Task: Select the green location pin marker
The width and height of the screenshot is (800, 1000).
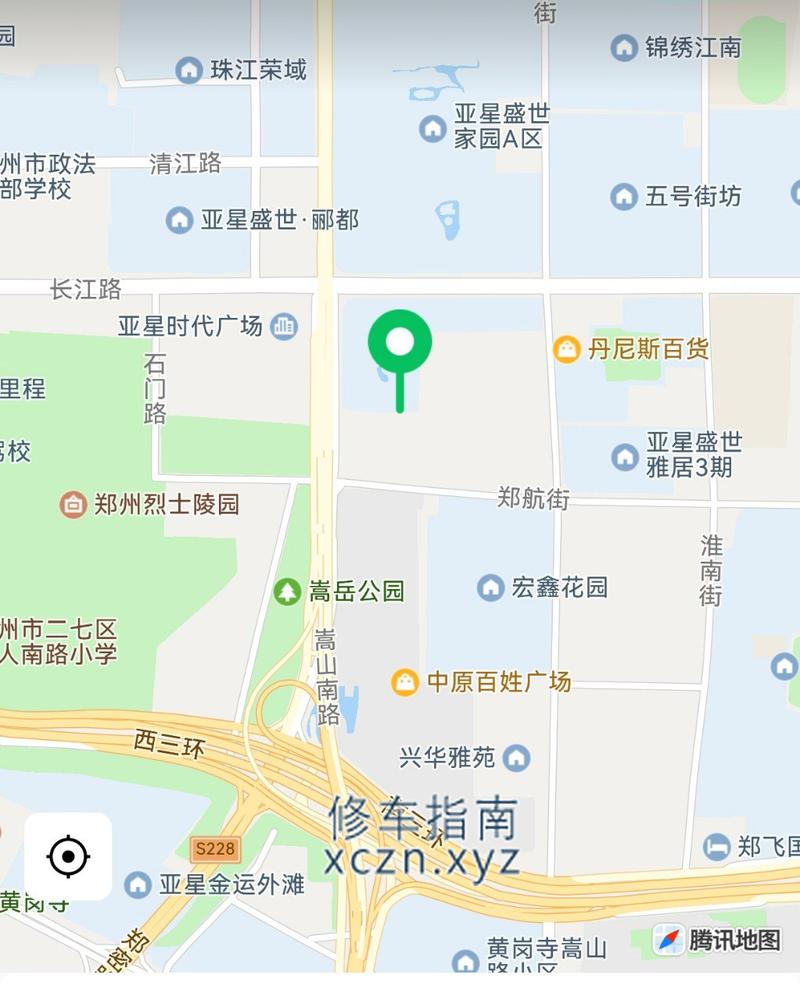Action: coord(400,345)
